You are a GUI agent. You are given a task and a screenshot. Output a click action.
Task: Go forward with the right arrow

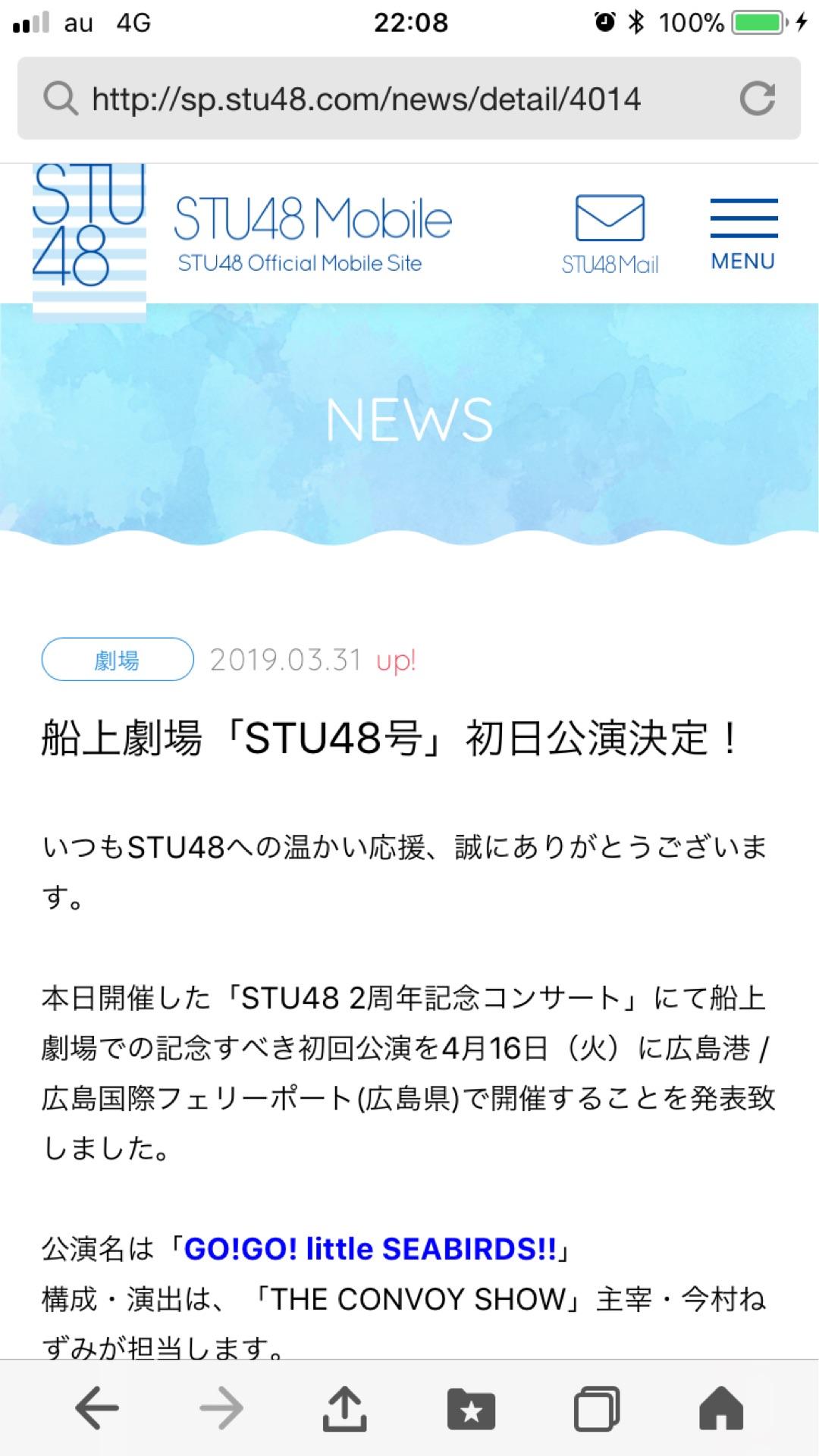coord(220,1409)
